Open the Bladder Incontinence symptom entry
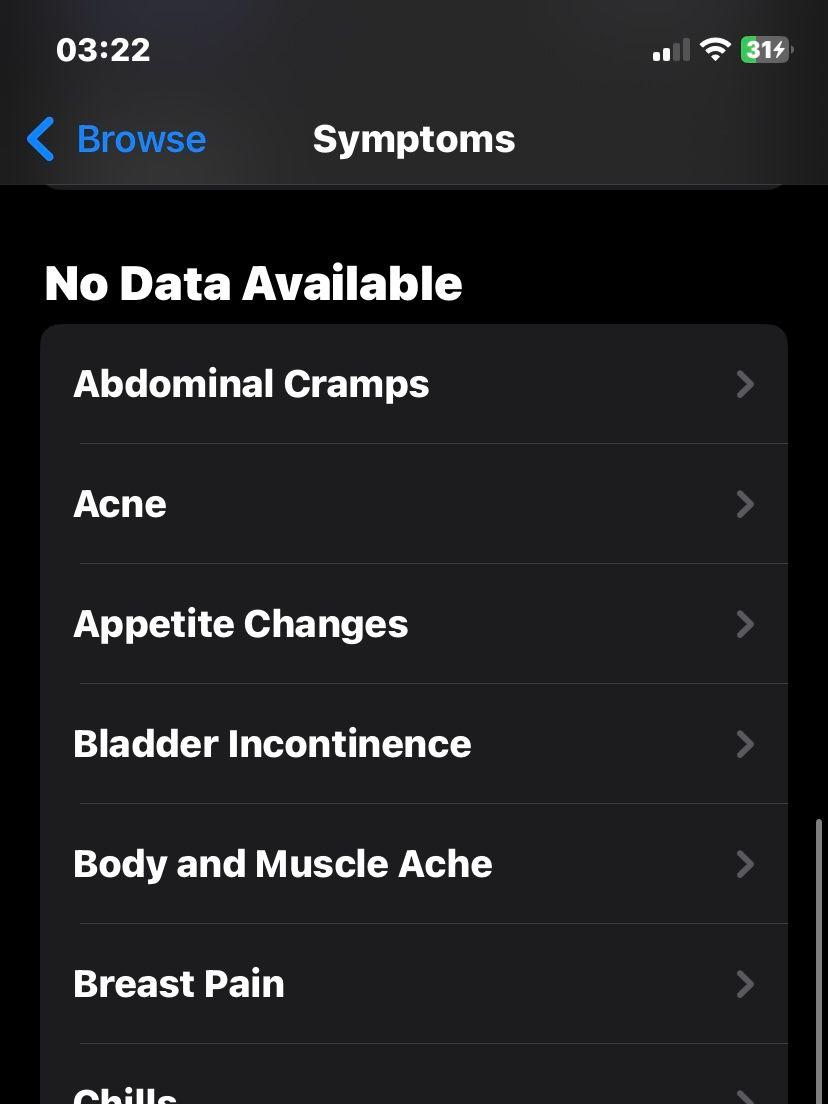Screen dimensions: 828x1104 (x=272, y=744)
